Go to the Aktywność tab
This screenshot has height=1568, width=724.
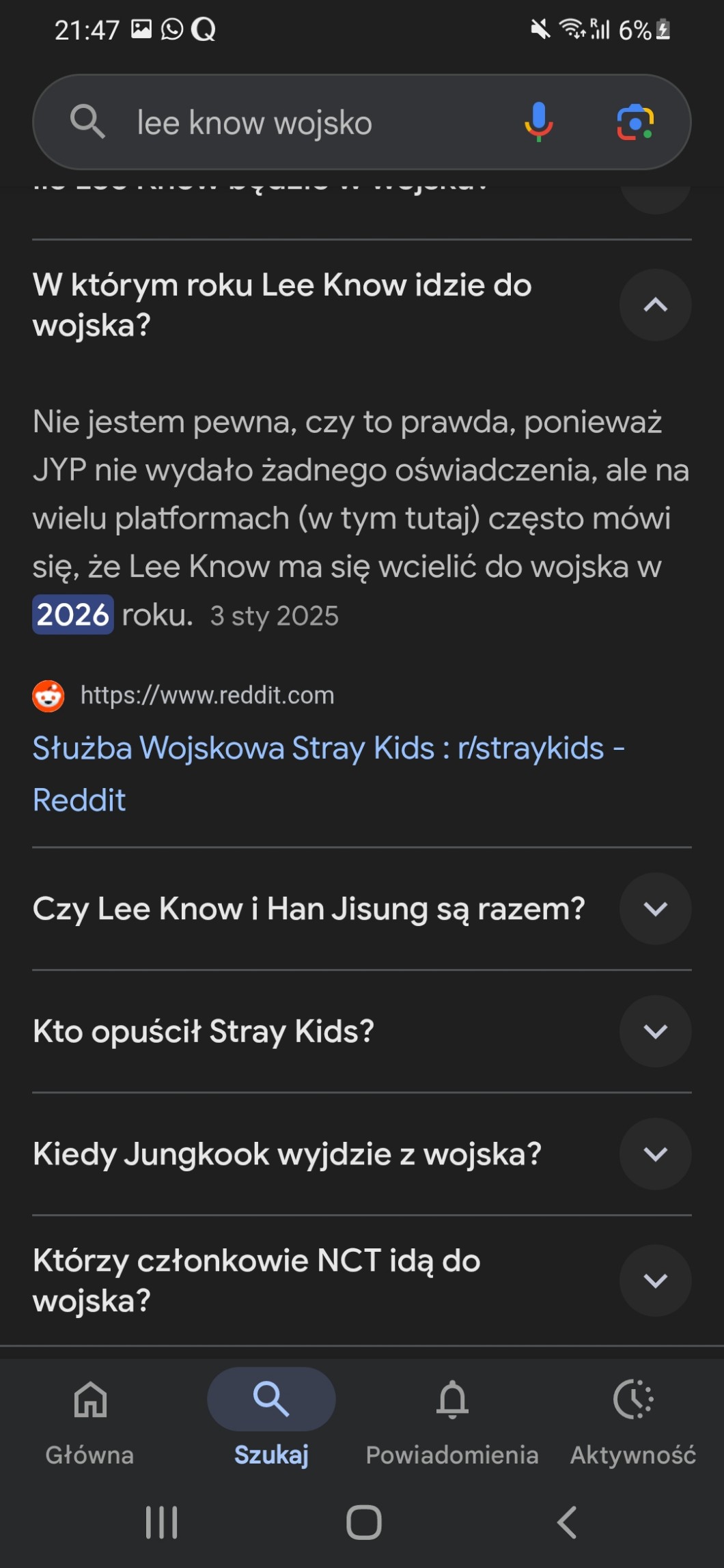point(633,1417)
